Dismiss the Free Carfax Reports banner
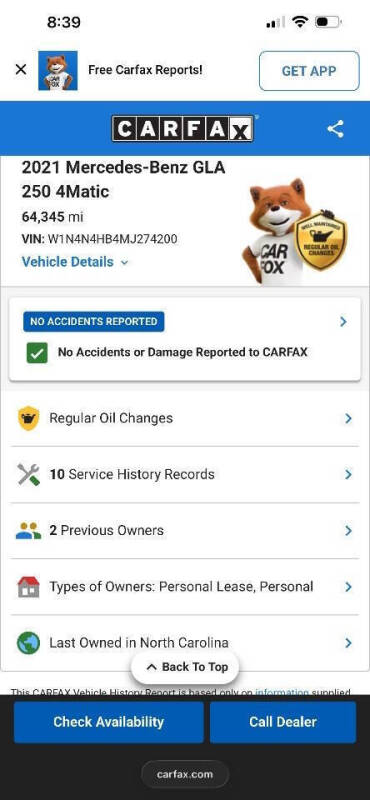370x800 pixels. tap(21, 70)
